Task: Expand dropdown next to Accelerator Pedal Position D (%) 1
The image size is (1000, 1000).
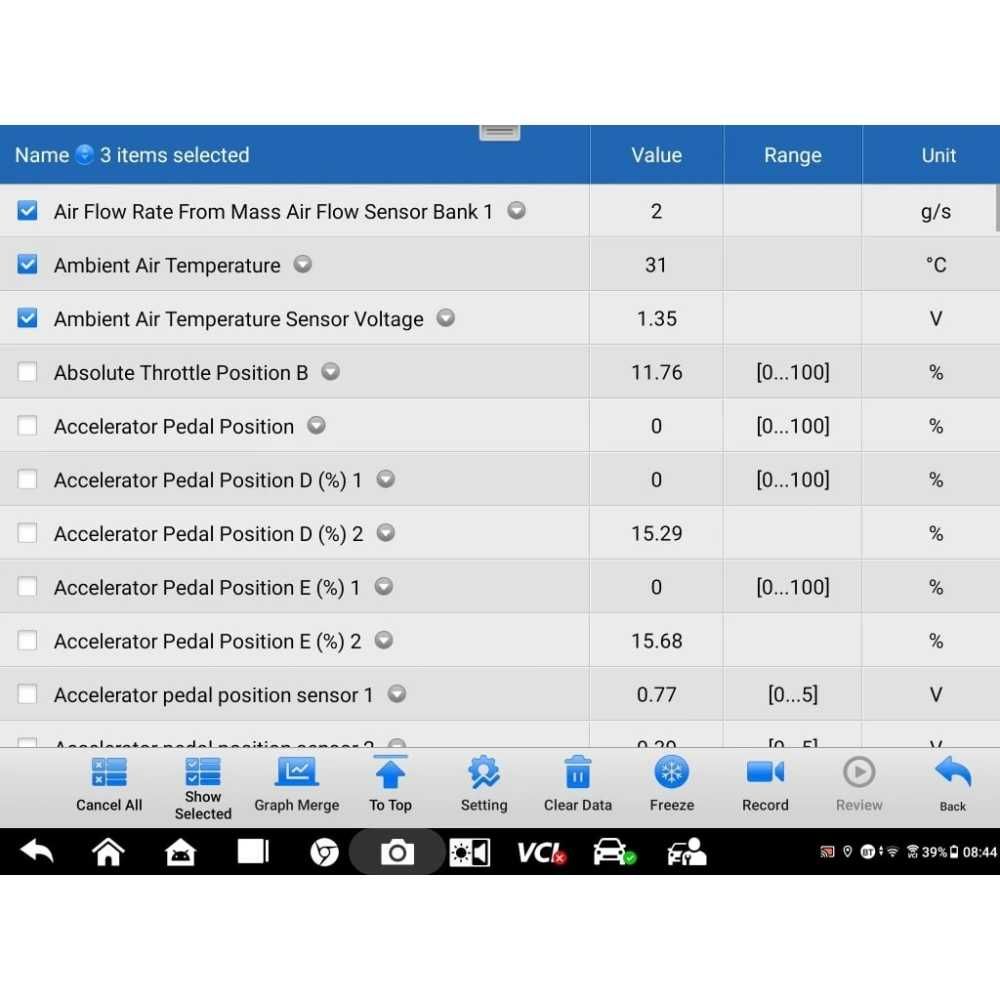Action: 385,480
